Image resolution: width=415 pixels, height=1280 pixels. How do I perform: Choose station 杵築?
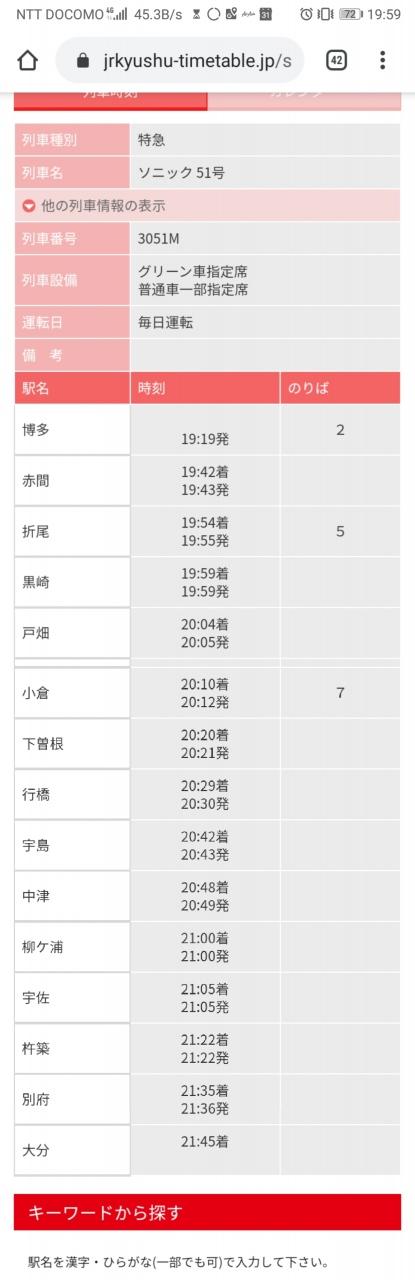[x=72, y=1049]
